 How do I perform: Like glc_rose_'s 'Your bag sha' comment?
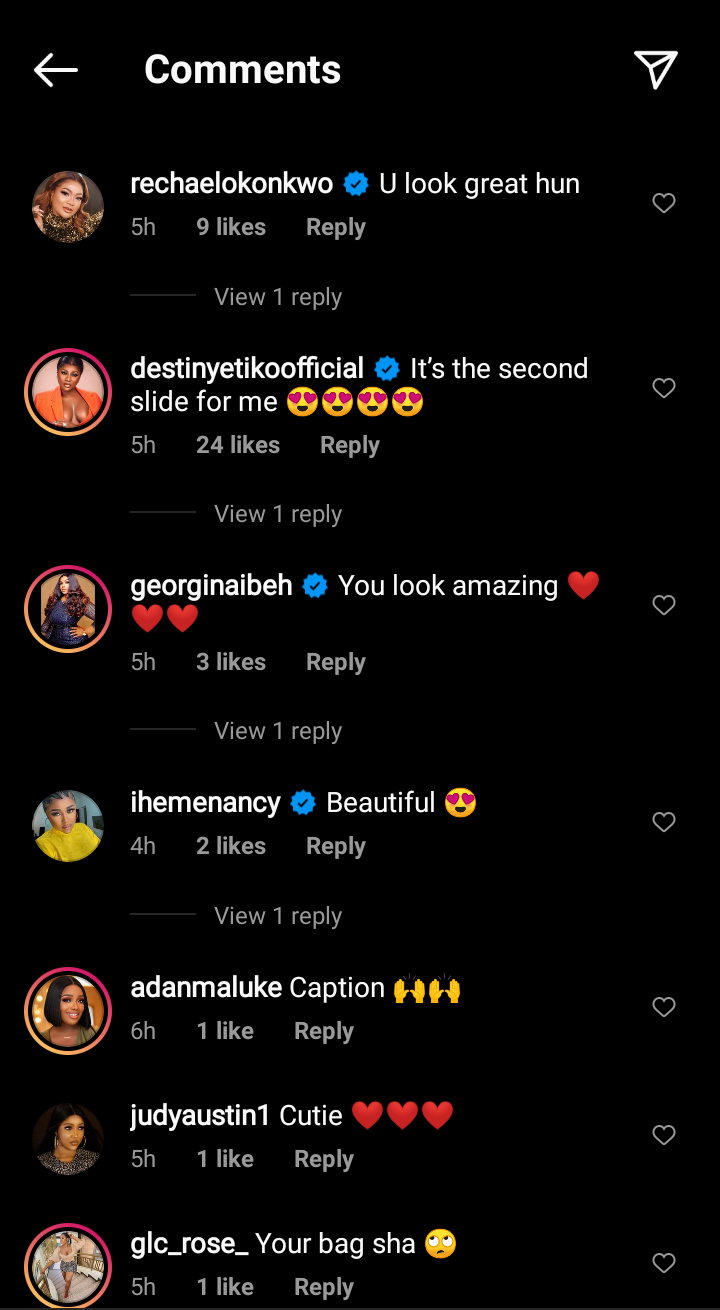pyautogui.click(x=664, y=1263)
